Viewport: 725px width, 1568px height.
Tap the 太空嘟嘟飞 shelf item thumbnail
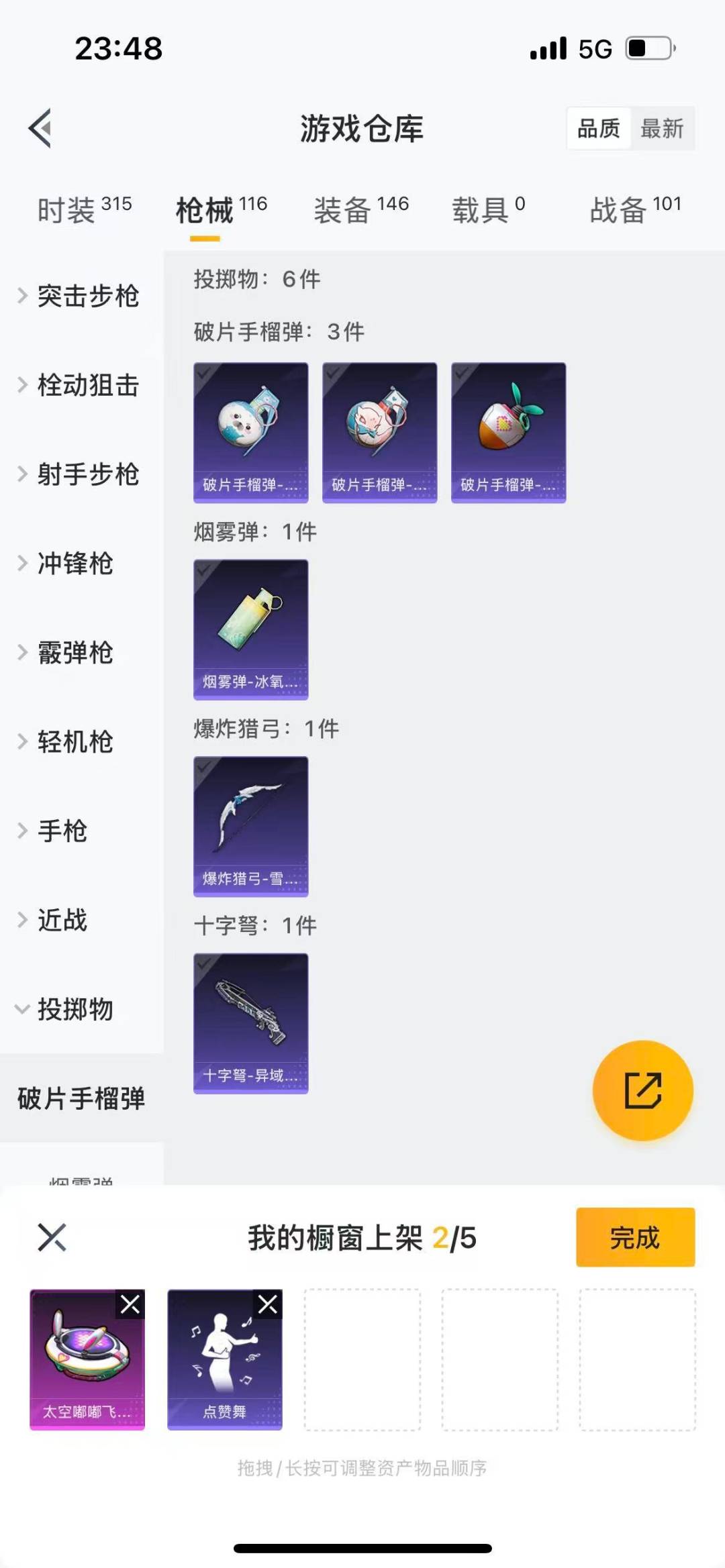click(x=87, y=1362)
